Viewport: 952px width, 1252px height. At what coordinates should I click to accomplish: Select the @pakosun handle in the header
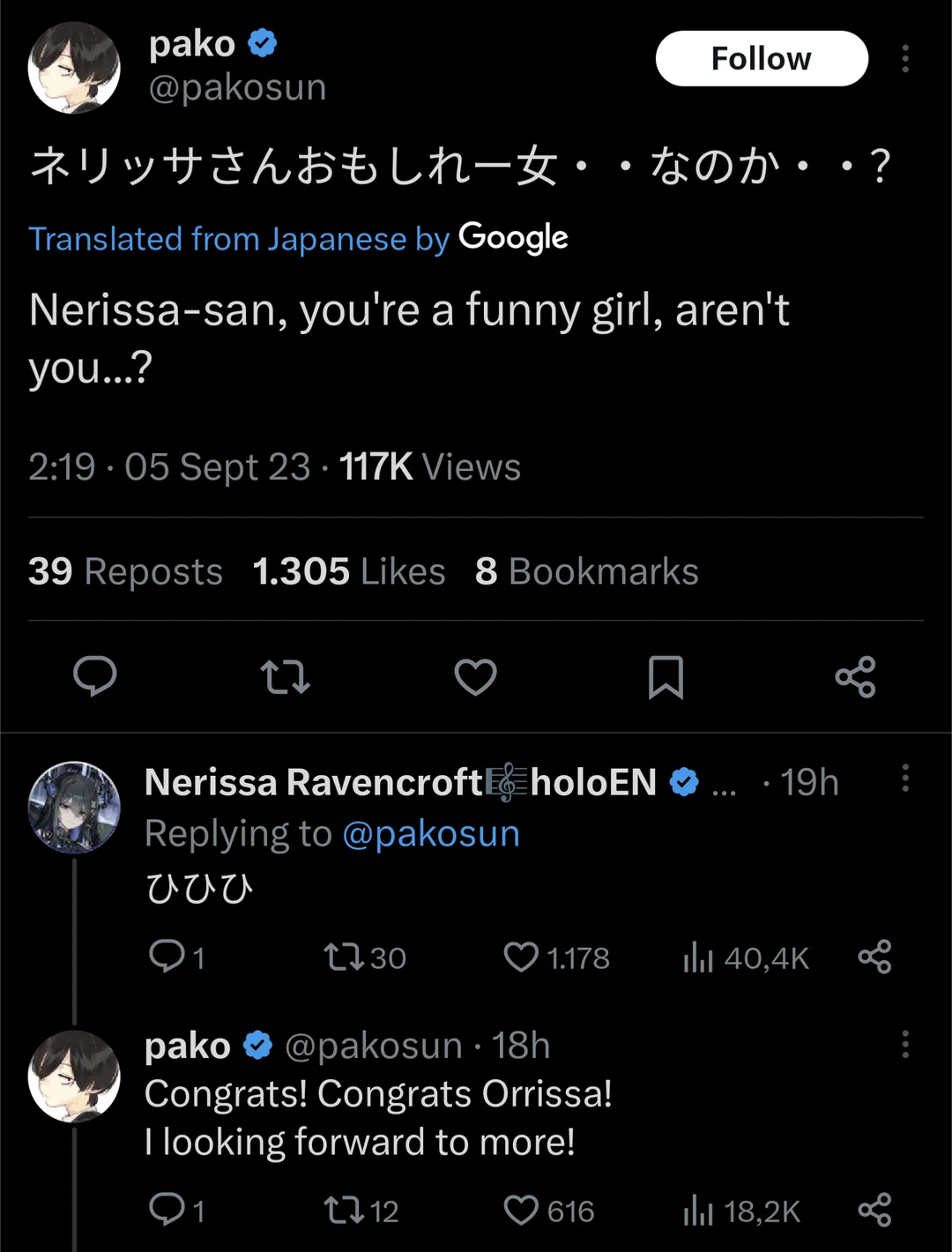coord(236,86)
